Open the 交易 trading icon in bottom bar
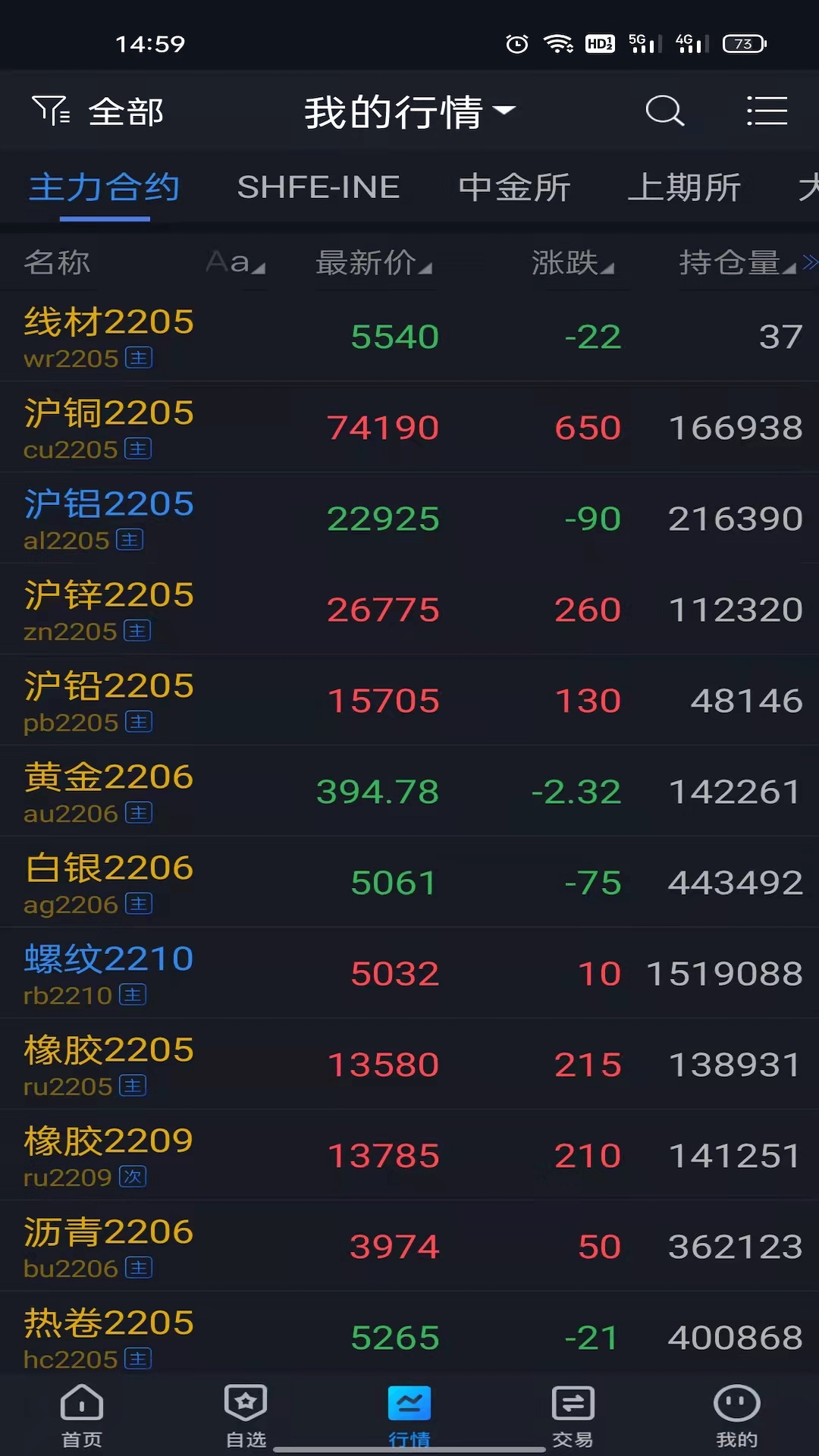 coord(573,1407)
